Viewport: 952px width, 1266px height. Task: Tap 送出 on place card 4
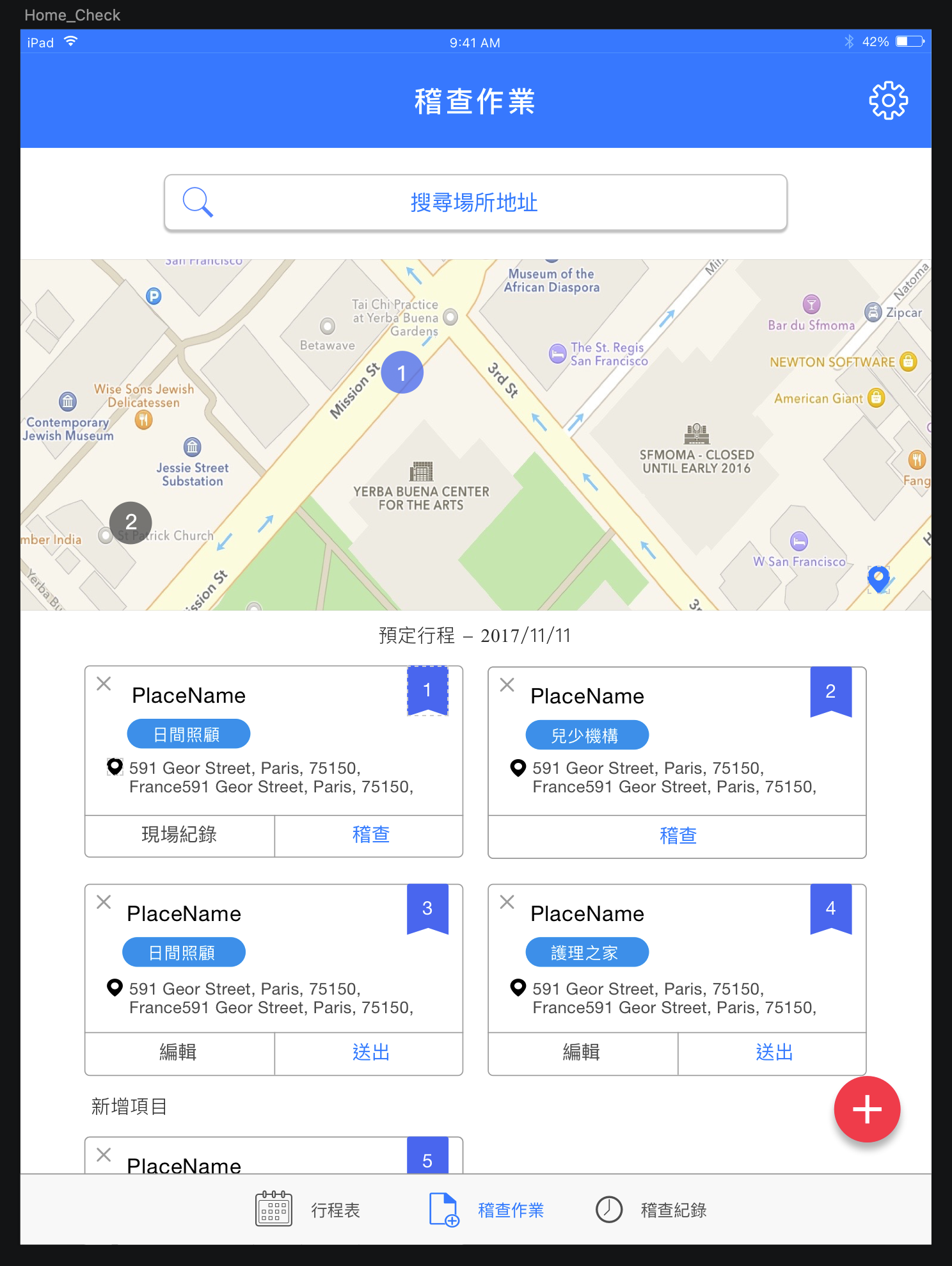coord(773,1053)
